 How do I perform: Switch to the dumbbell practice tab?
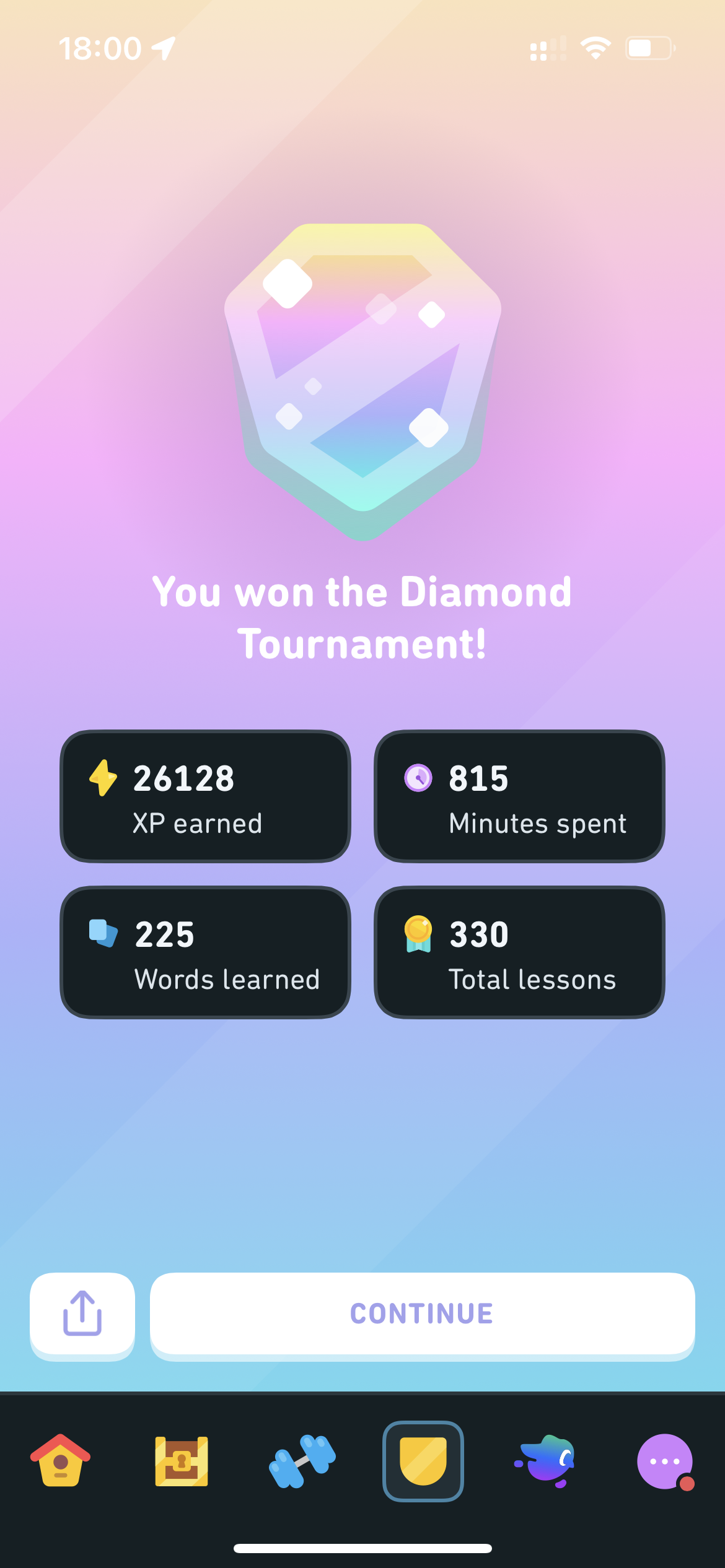302,1461
